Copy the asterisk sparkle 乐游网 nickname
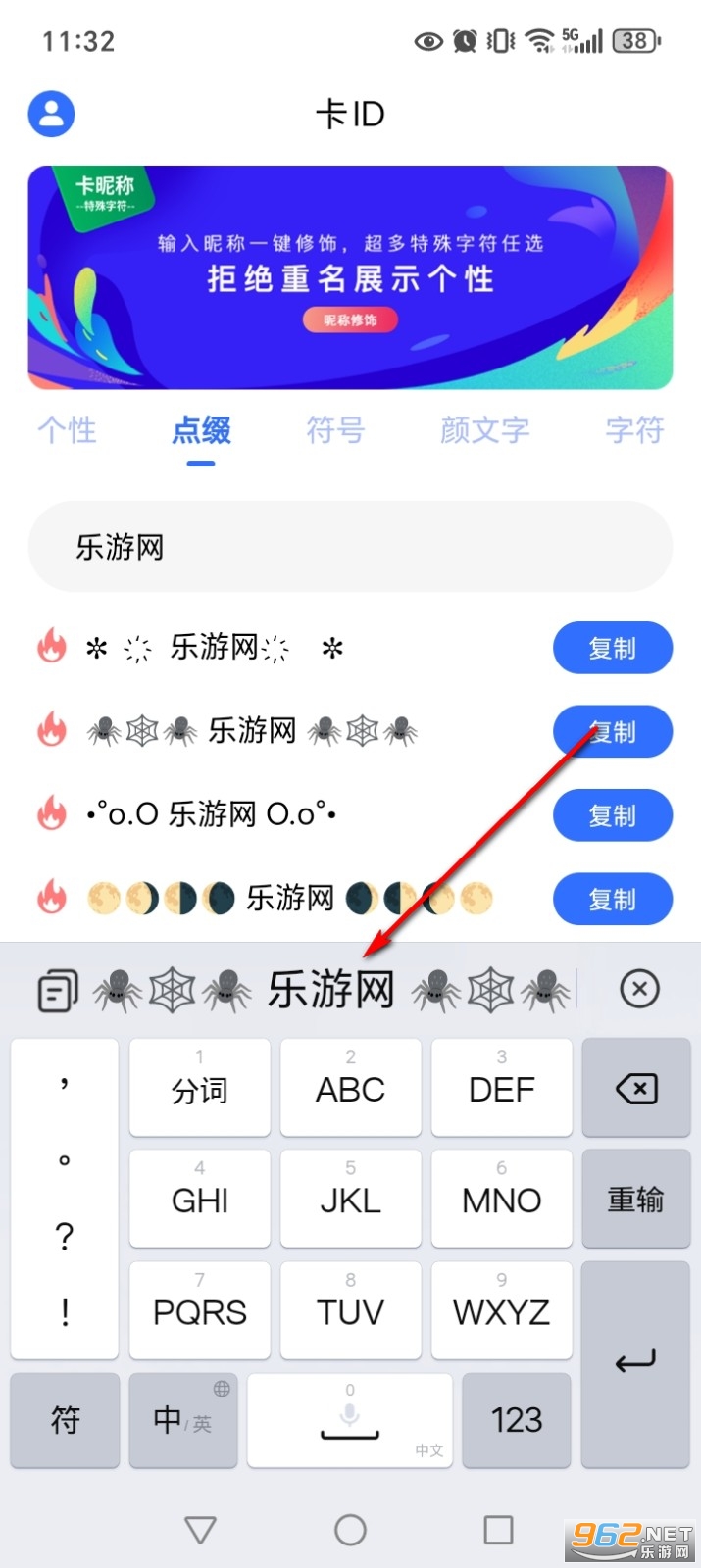The image size is (701, 1568). 612,648
